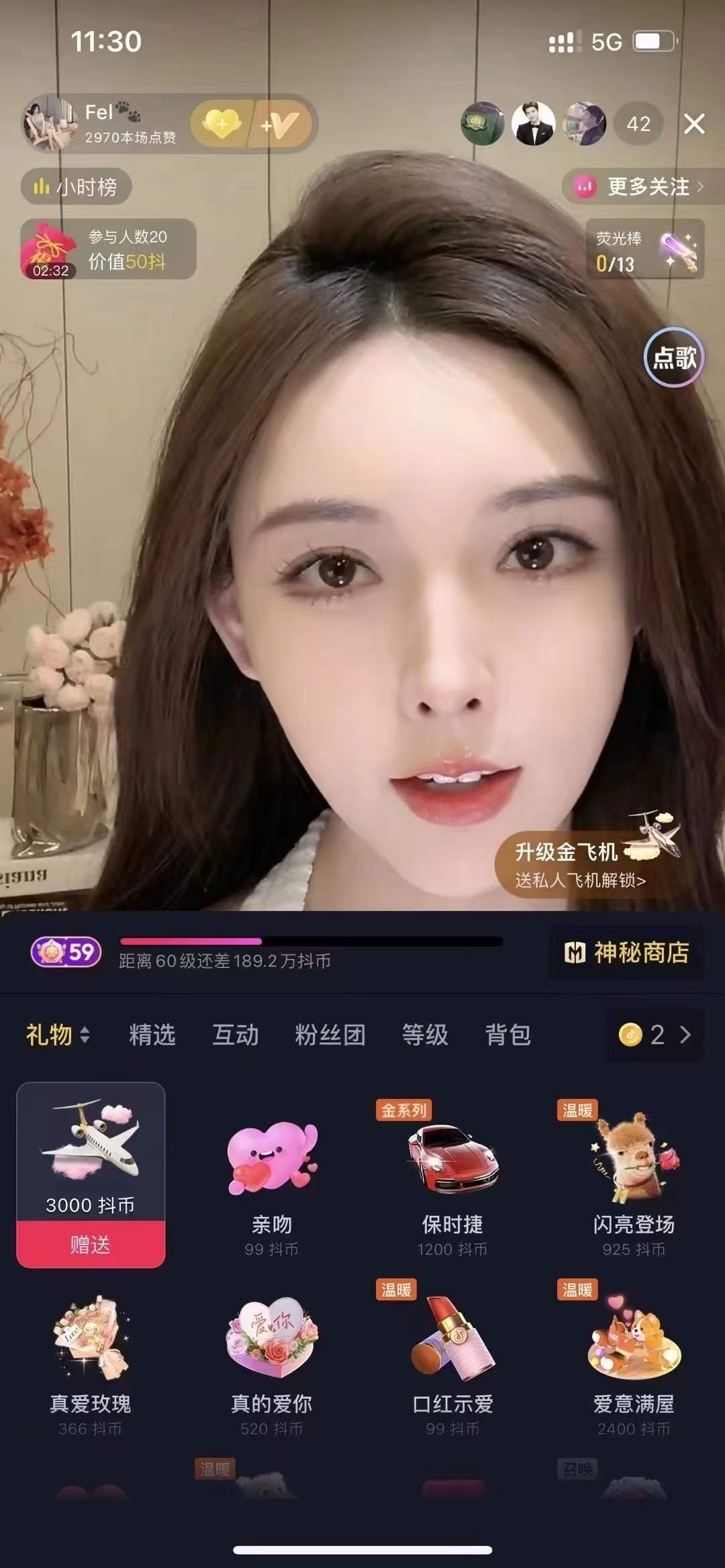Image resolution: width=725 pixels, height=1568 pixels.
Task: Follow the streamer with the heart button
Action: (x=222, y=124)
